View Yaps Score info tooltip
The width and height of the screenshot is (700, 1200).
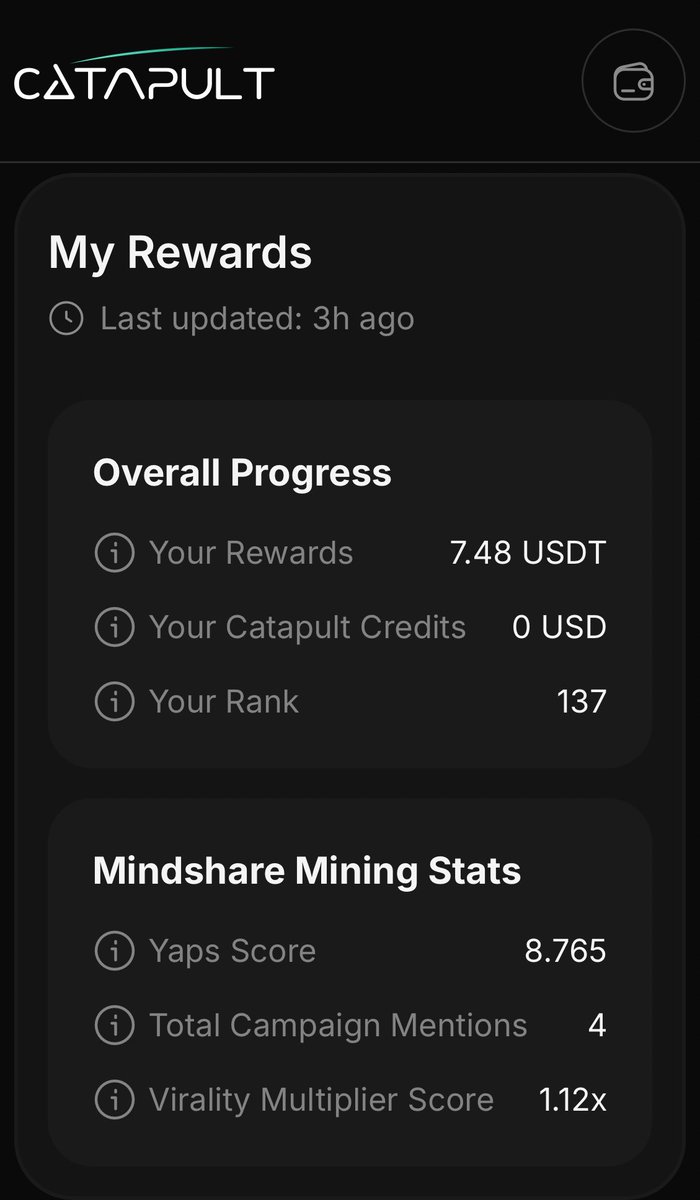(114, 951)
